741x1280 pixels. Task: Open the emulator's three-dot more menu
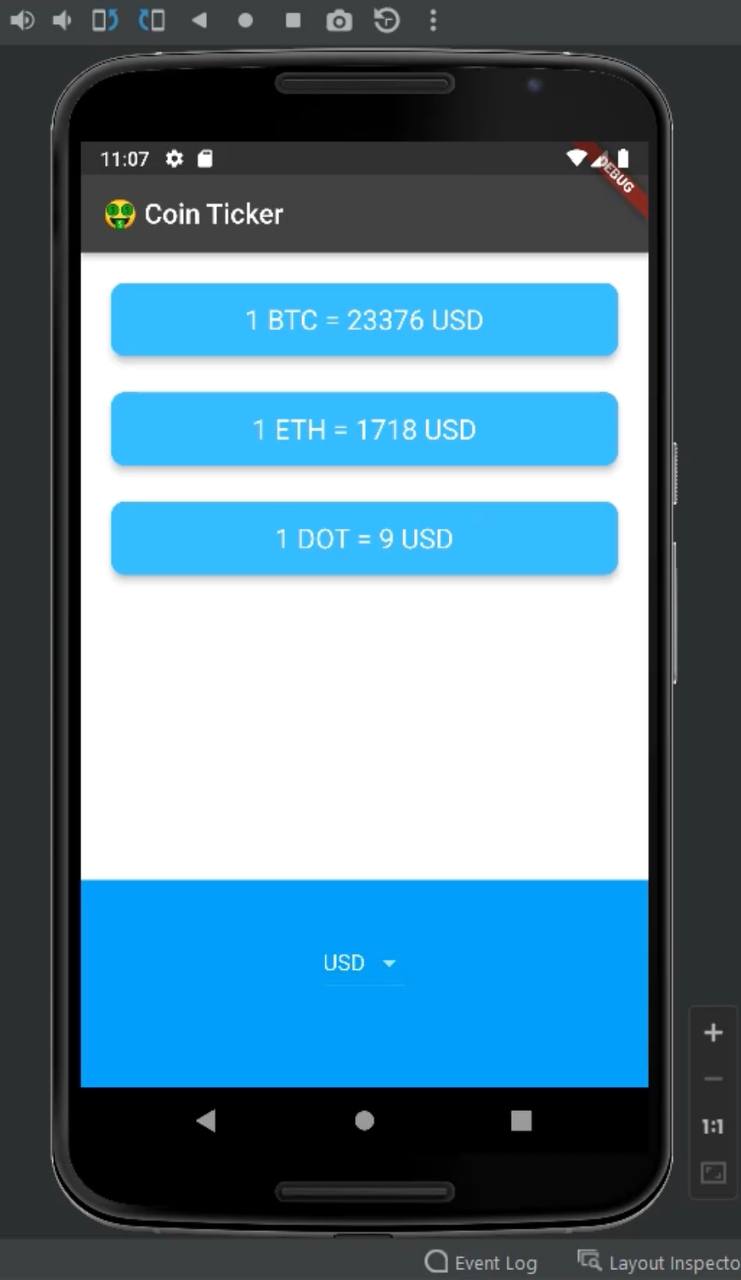[432, 20]
